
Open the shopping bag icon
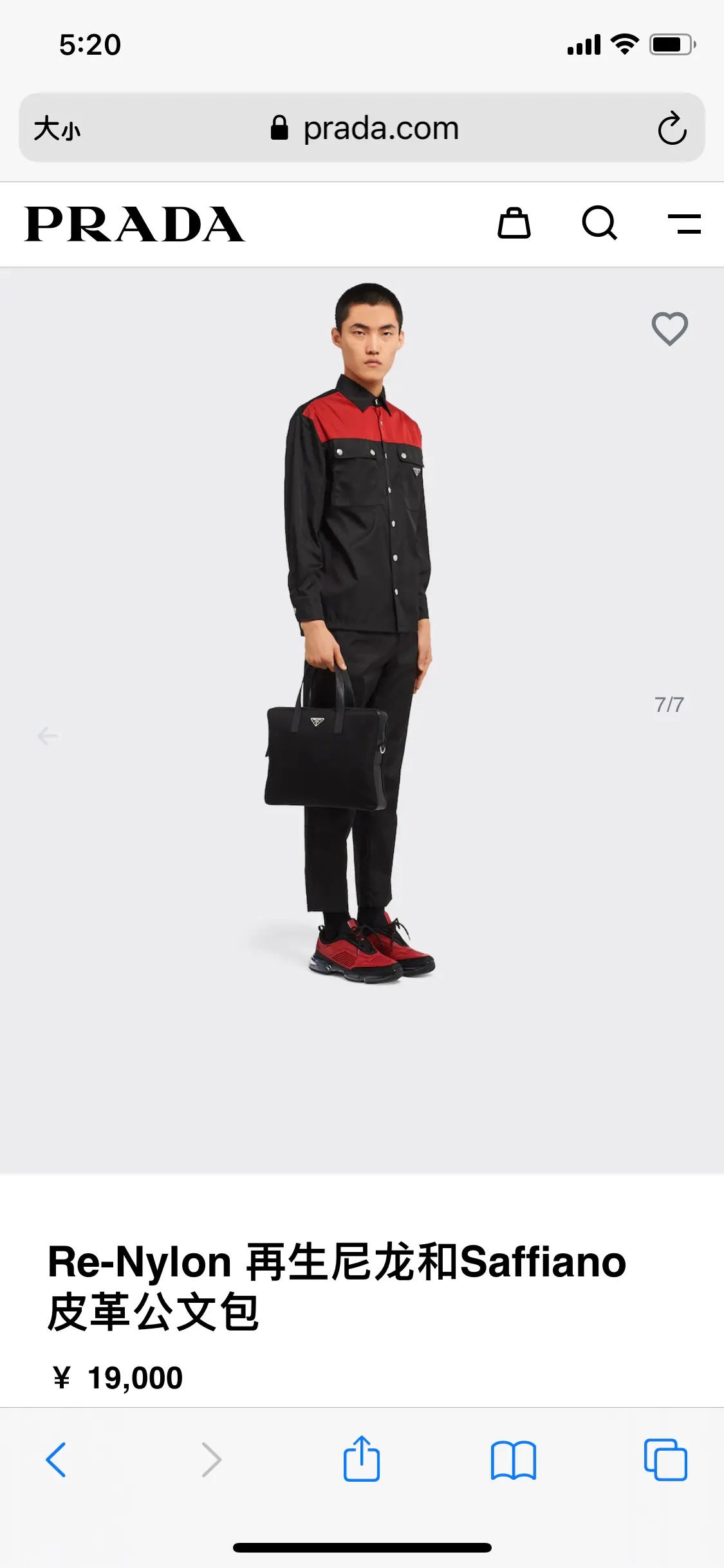click(514, 223)
